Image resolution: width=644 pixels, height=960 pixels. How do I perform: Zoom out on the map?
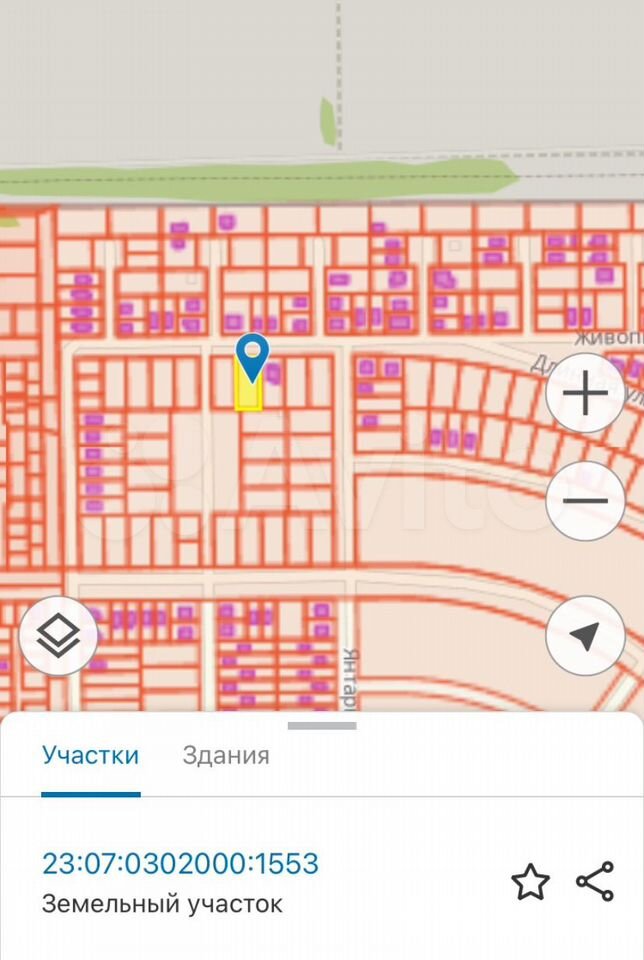[x=586, y=501]
